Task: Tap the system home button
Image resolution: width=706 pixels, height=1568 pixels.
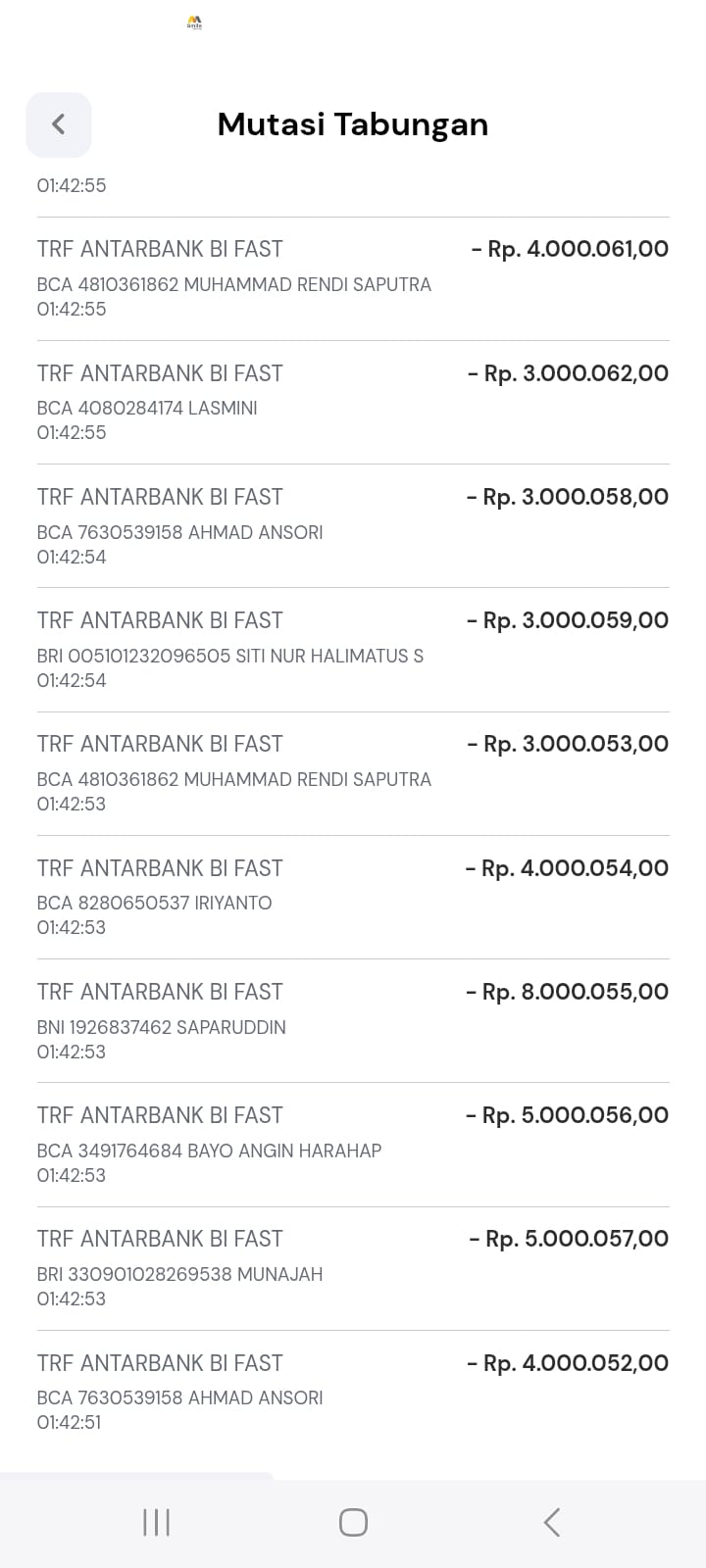Action: 353,1522
